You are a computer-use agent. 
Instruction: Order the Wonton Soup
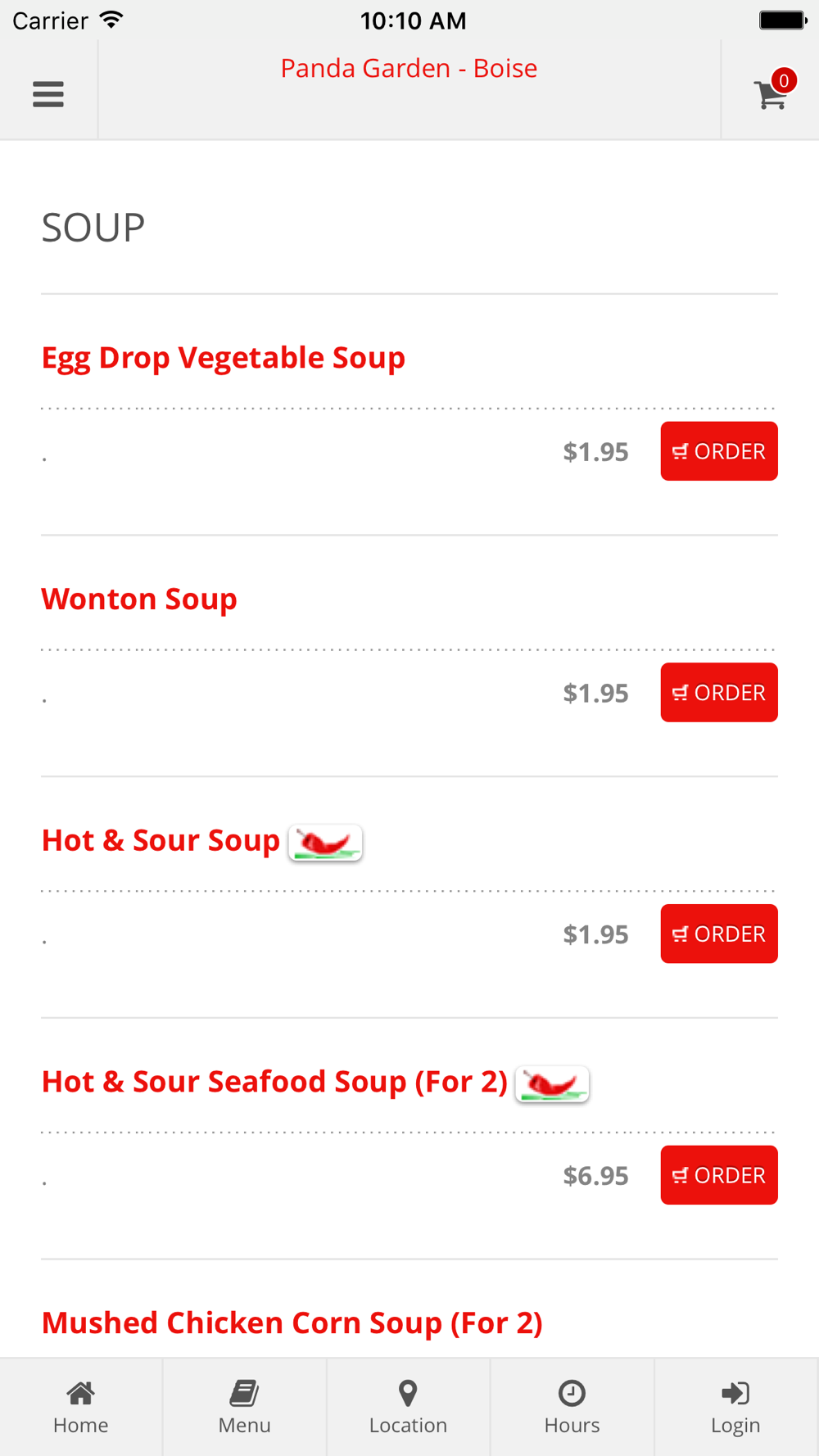click(x=719, y=693)
